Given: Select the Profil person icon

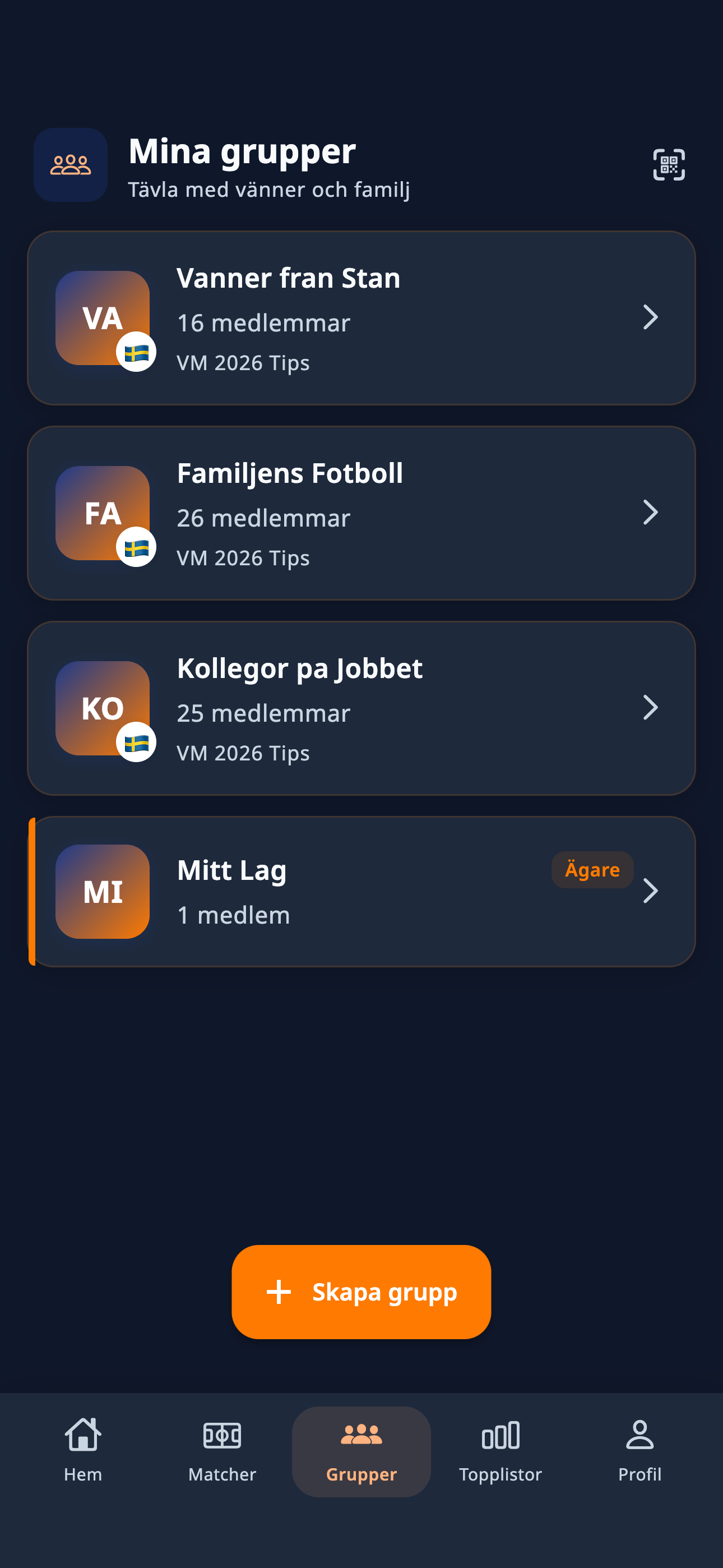Looking at the screenshot, I should tap(639, 1434).
